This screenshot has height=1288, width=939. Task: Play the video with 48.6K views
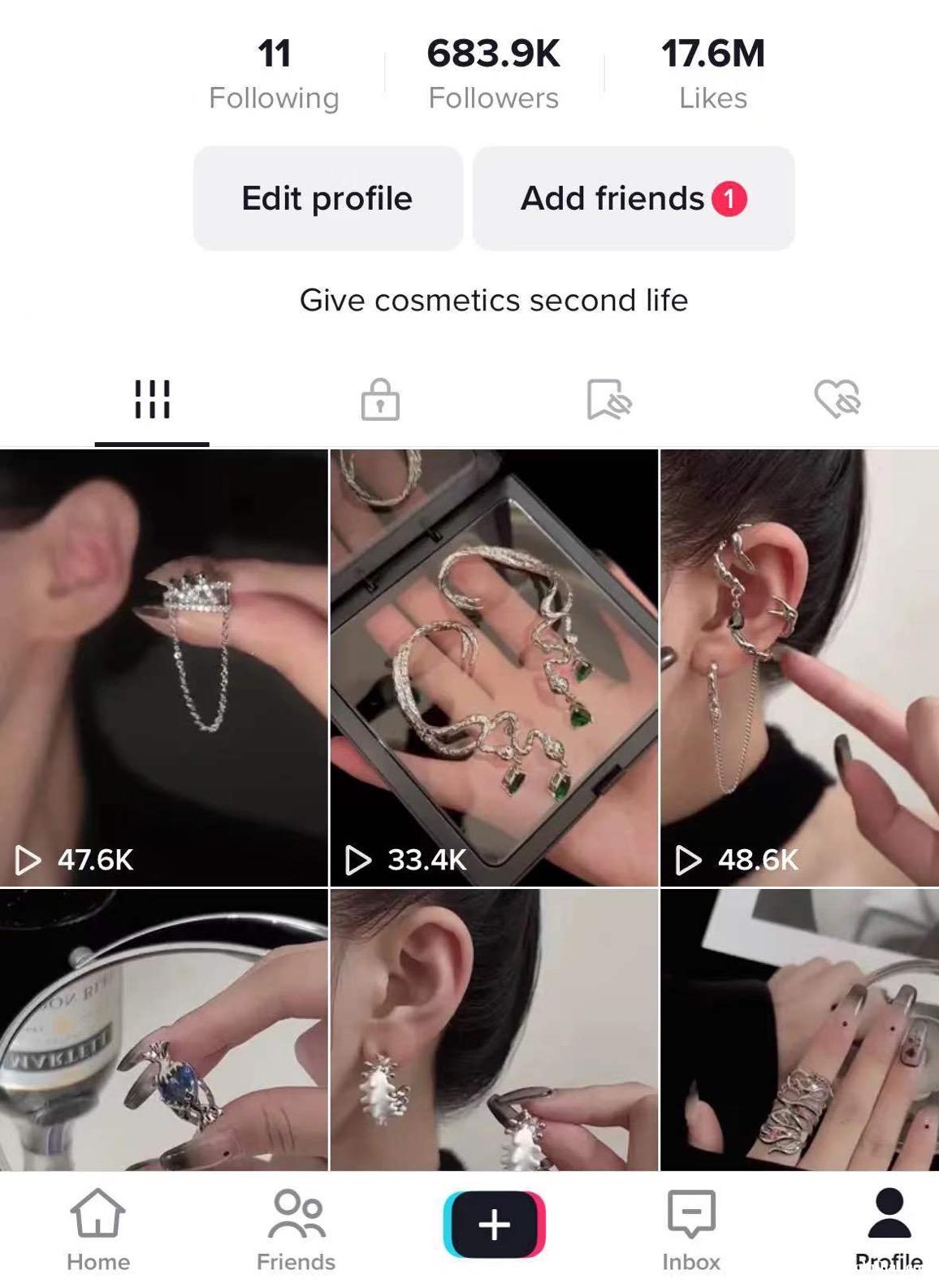coord(799,666)
